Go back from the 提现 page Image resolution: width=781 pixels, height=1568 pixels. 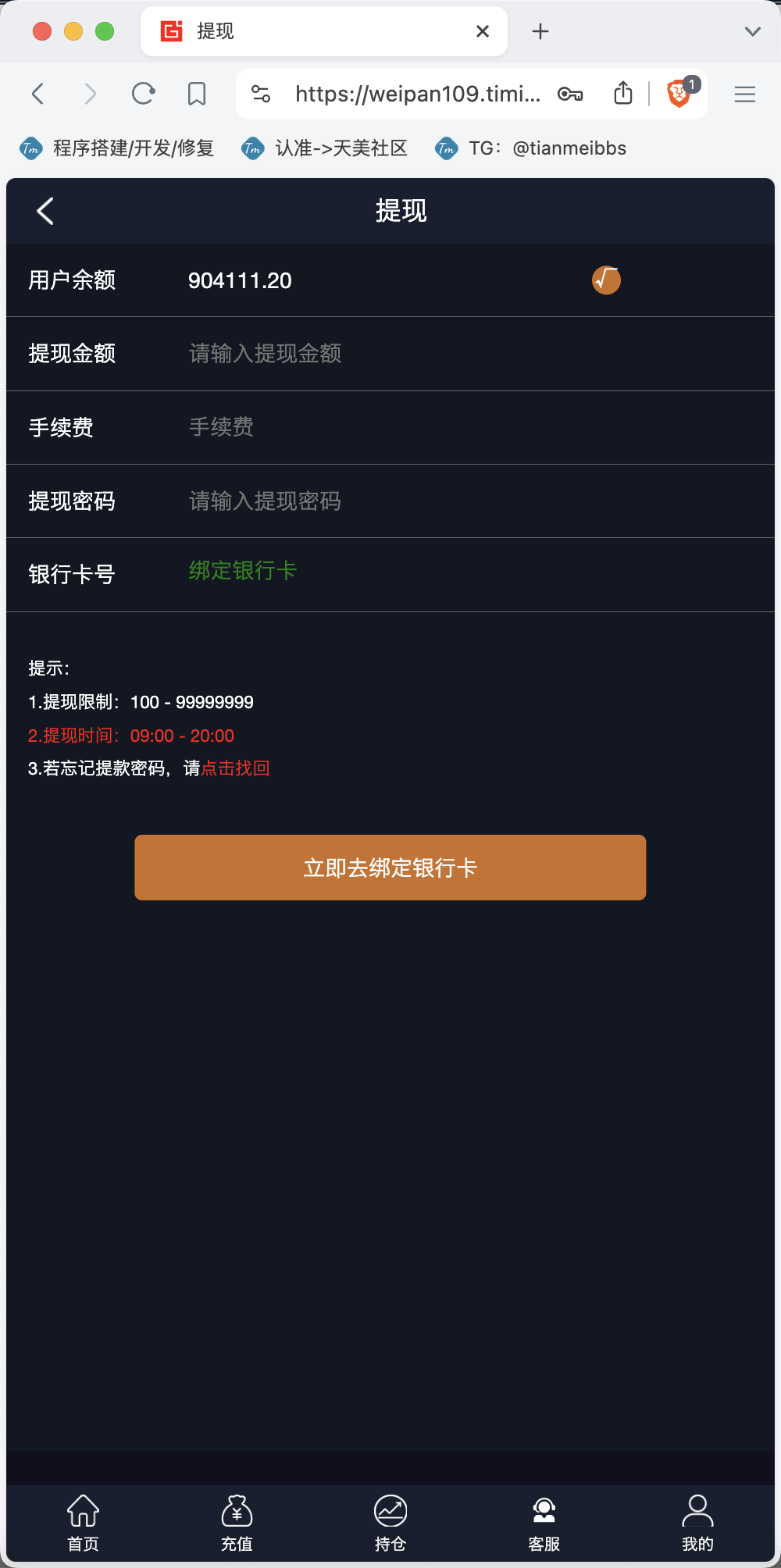click(x=45, y=211)
